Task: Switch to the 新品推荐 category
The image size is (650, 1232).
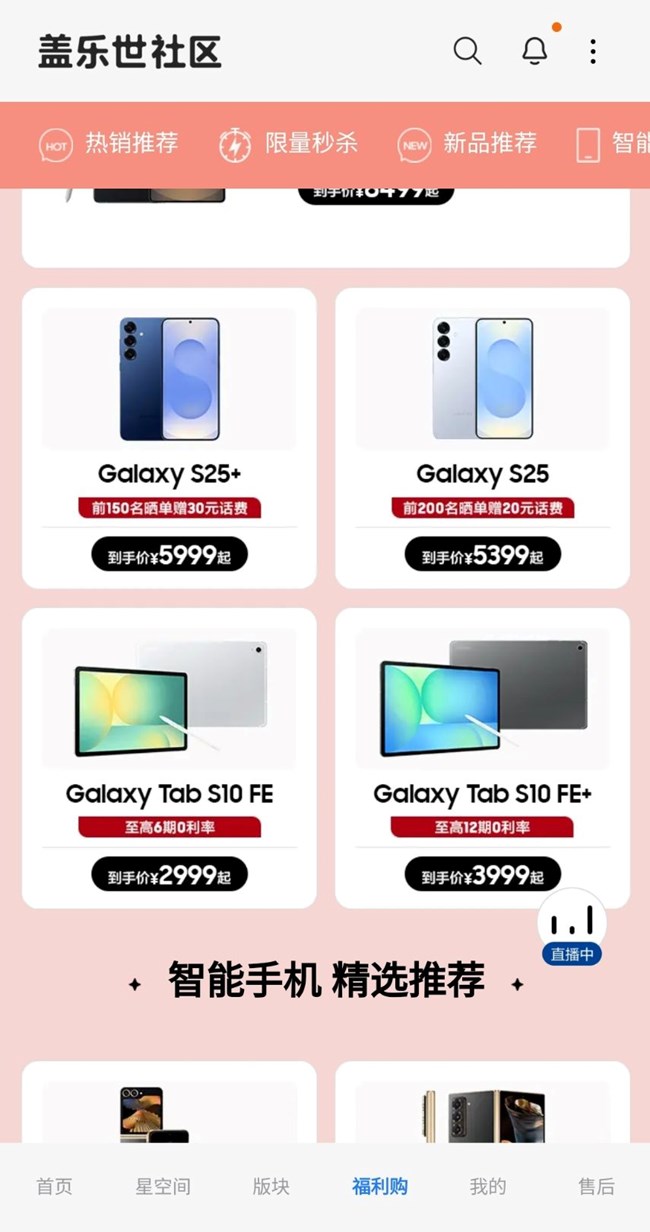Action: click(x=467, y=144)
